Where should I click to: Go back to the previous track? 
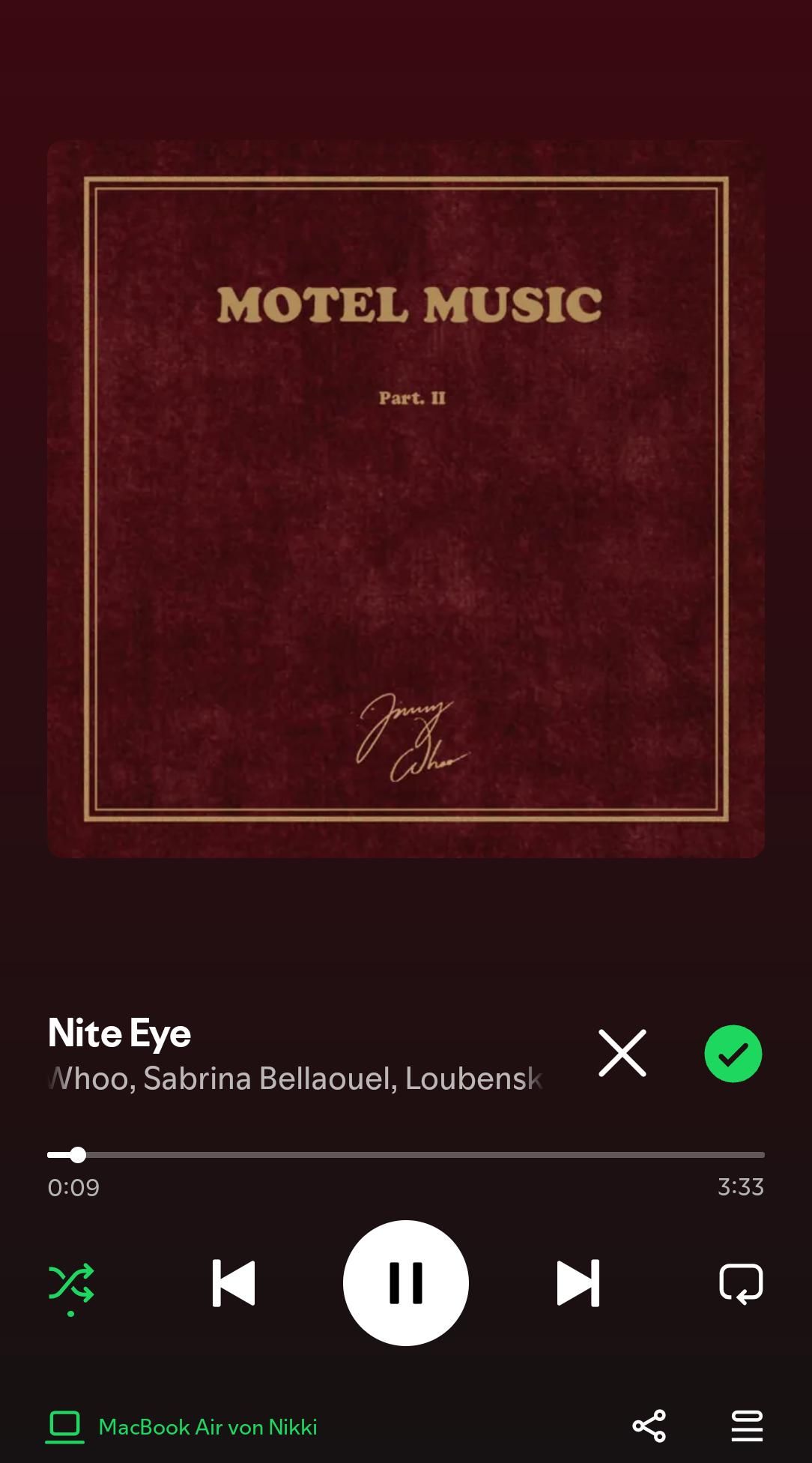234,1282
